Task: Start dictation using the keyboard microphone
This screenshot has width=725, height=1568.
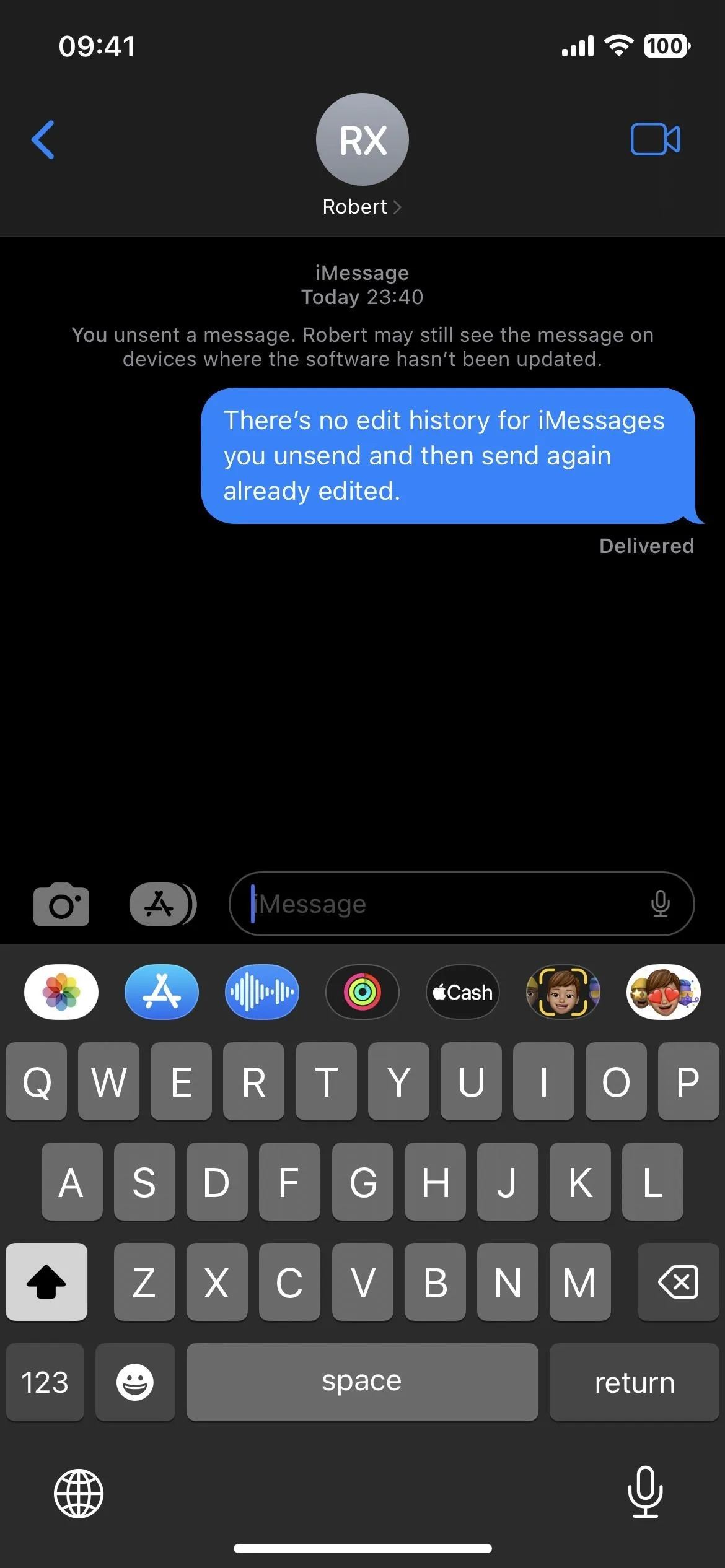Action: [645, 1492]
